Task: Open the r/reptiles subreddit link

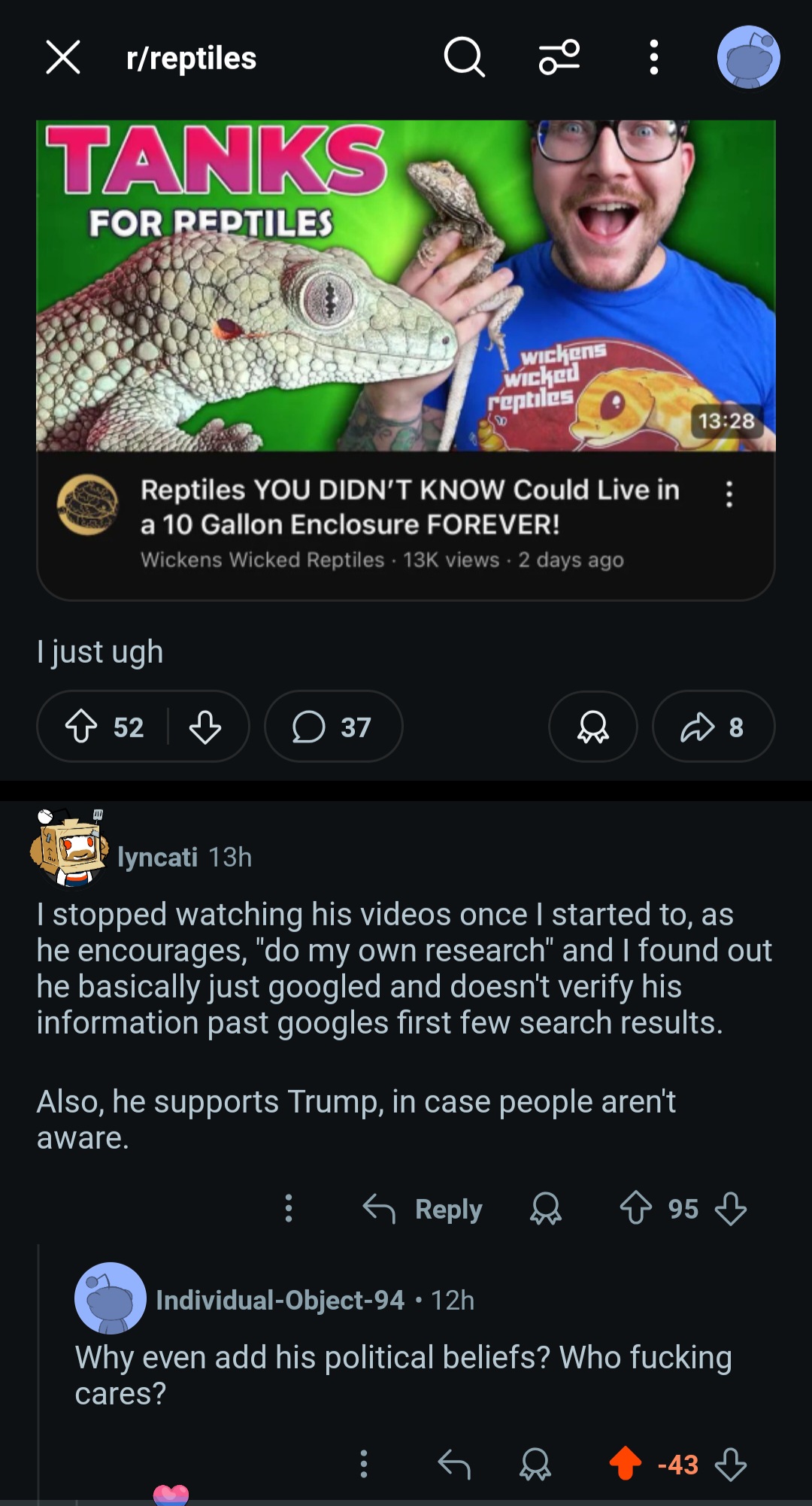Action: click(191, 58)
